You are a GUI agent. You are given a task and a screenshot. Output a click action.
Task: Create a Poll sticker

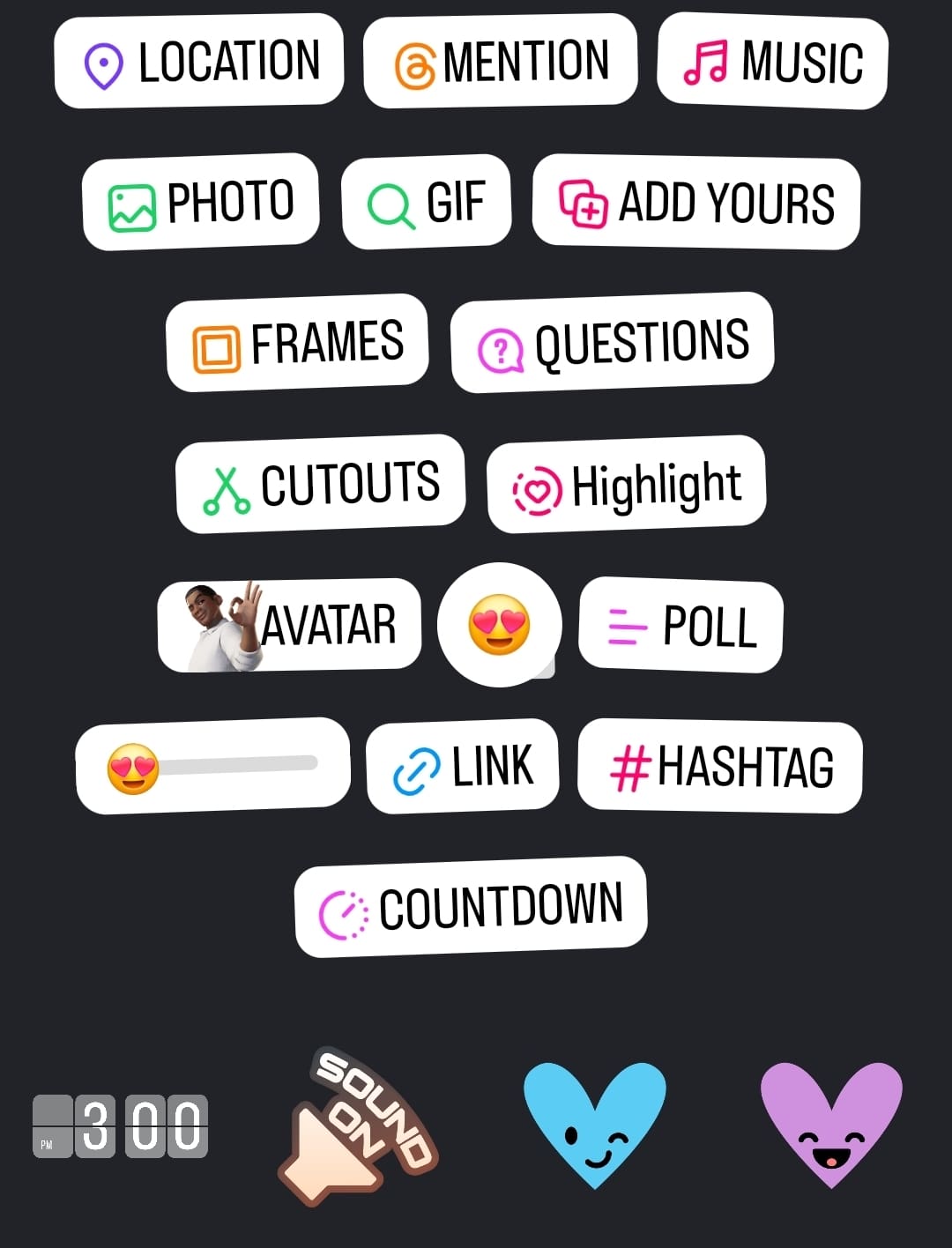click(x=681, y=625)
